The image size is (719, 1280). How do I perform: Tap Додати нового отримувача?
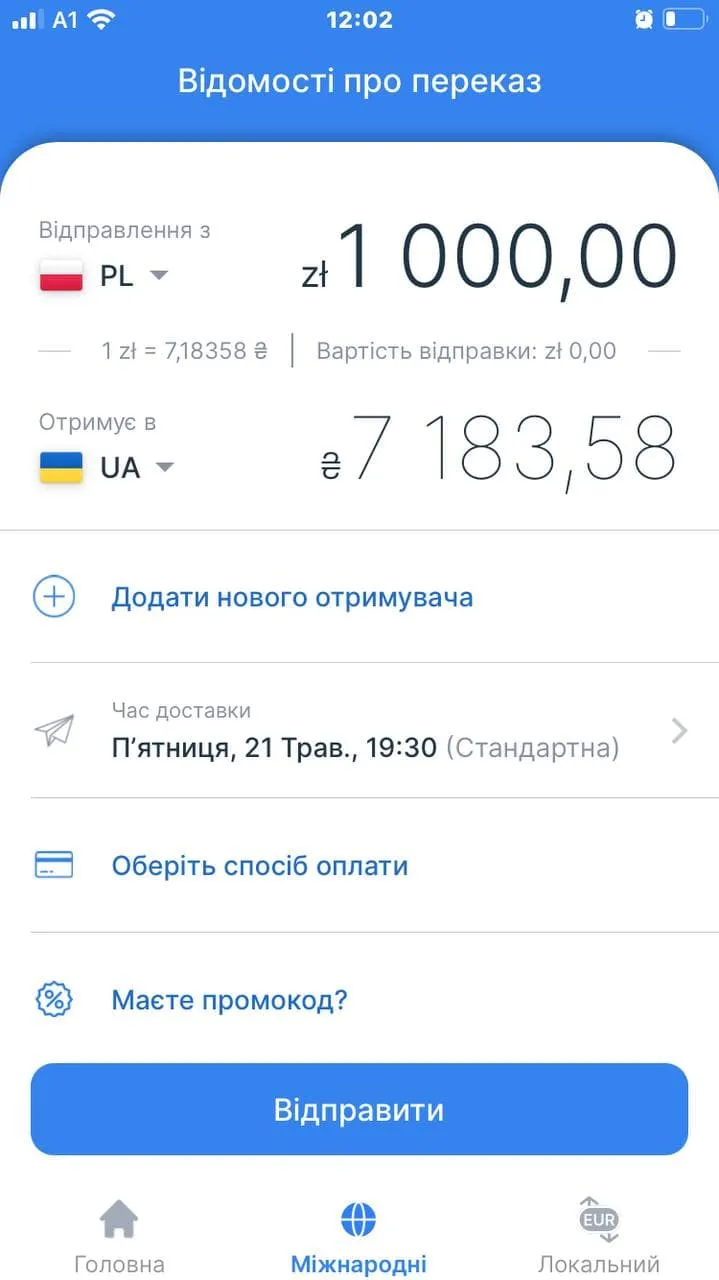291,598
